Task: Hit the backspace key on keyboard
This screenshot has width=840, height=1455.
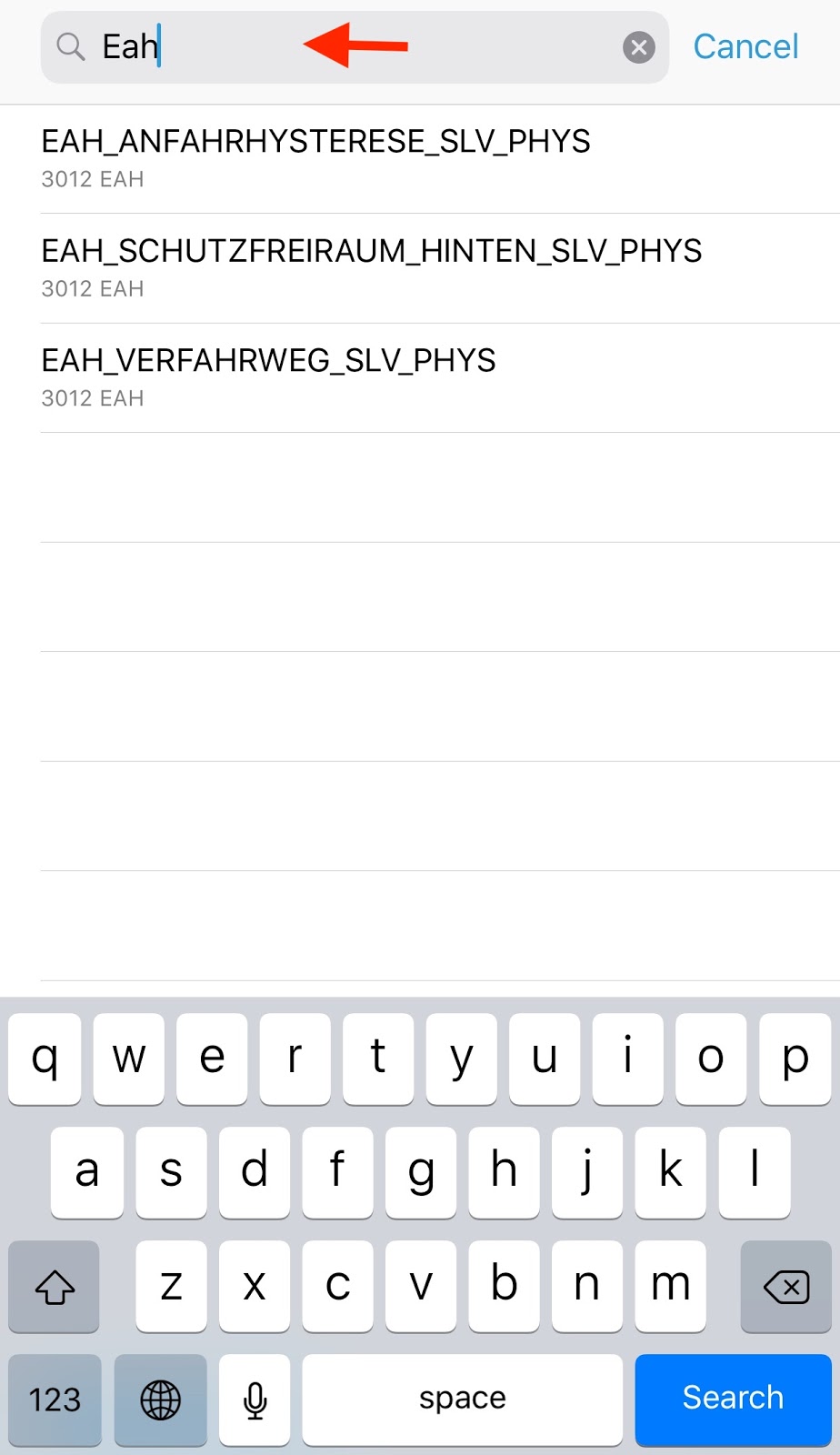Action: pos(785,1286)
